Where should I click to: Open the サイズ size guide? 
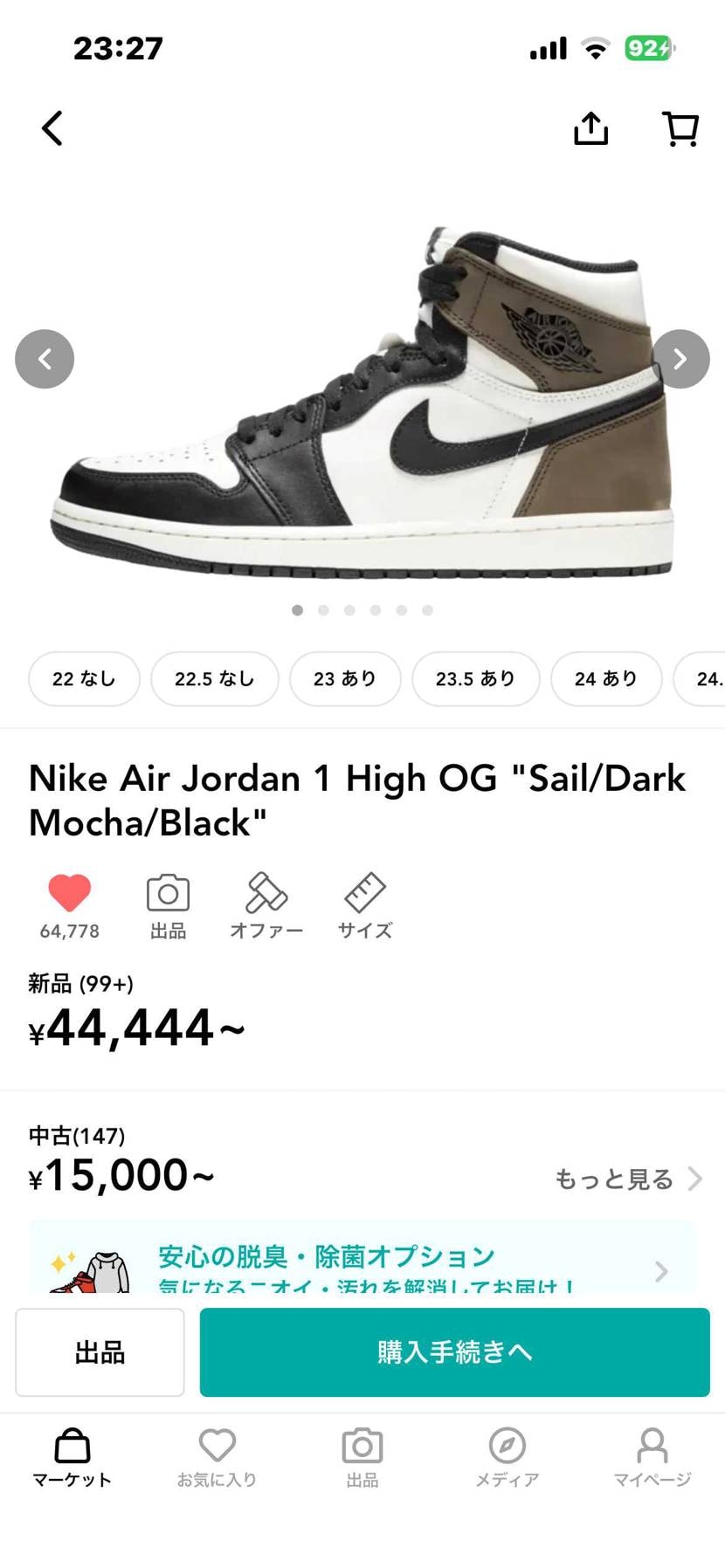tap(364, 894)
